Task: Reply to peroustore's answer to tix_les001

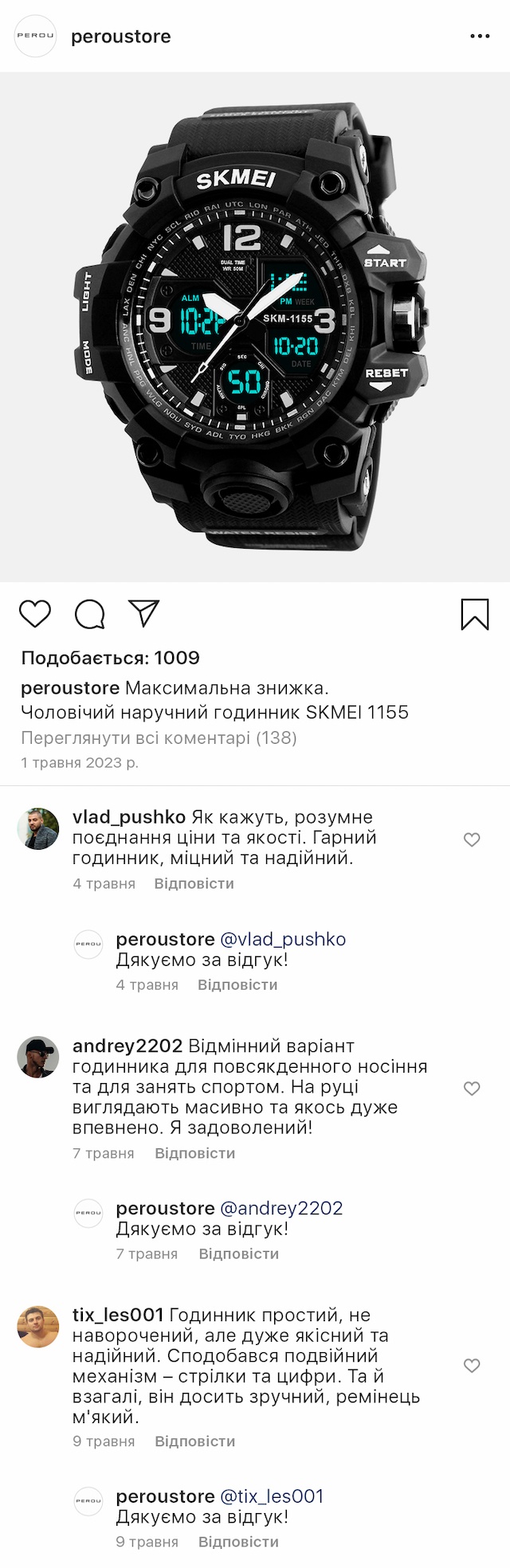Action: (x=237, y=1542)
